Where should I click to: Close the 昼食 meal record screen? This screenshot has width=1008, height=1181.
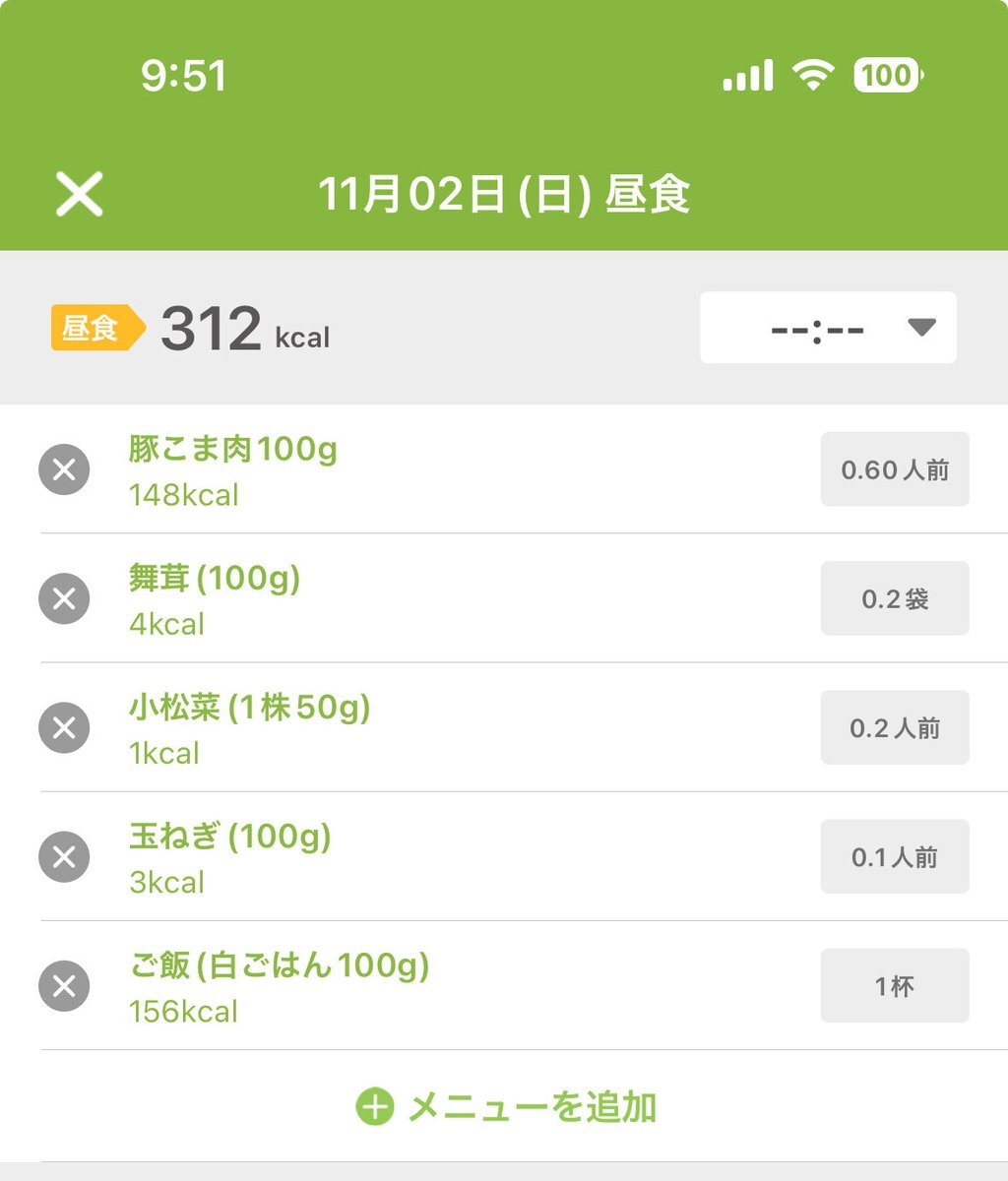point(80,194)
